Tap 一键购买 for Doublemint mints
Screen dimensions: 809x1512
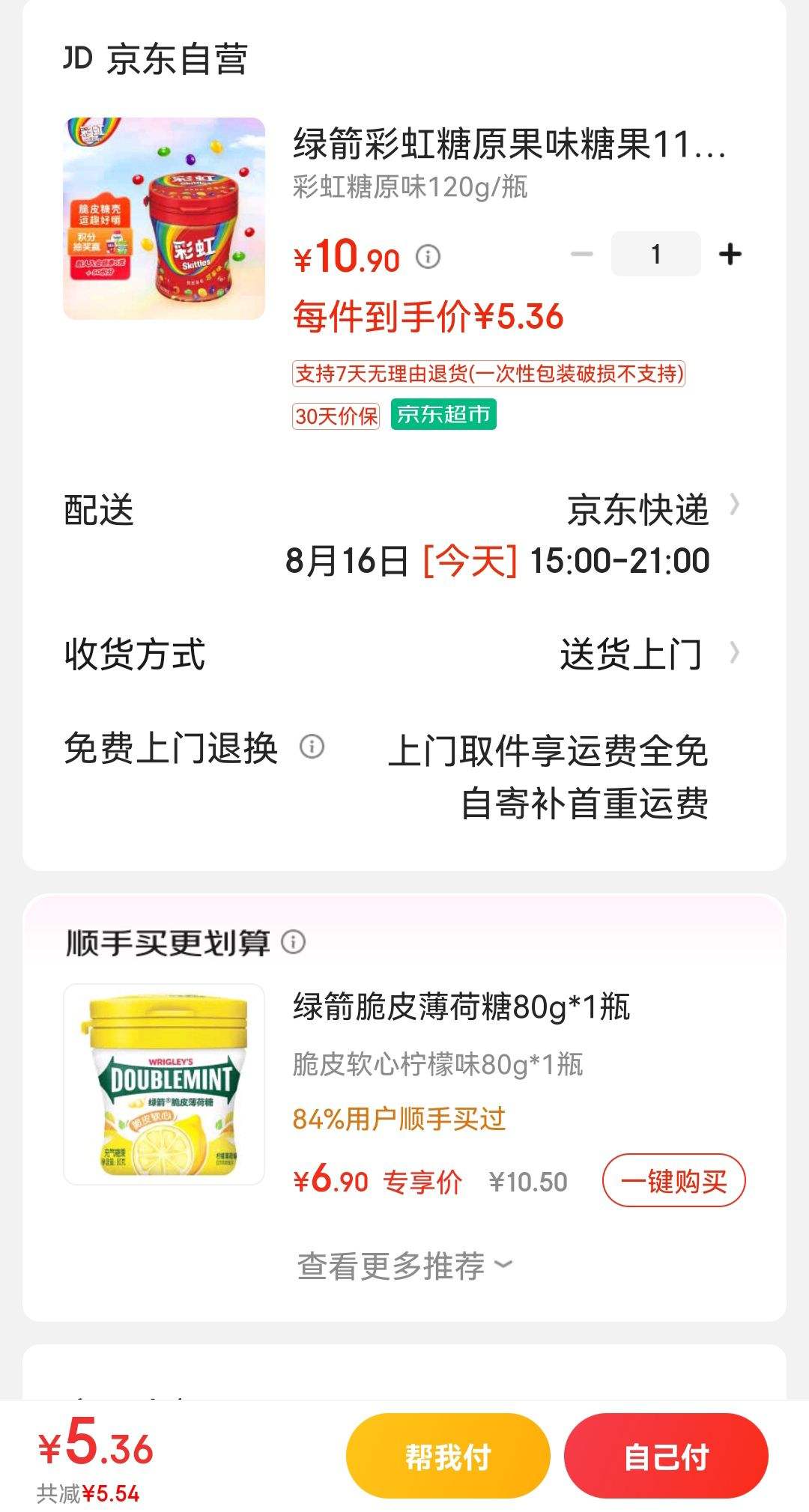coord(674,1181)
